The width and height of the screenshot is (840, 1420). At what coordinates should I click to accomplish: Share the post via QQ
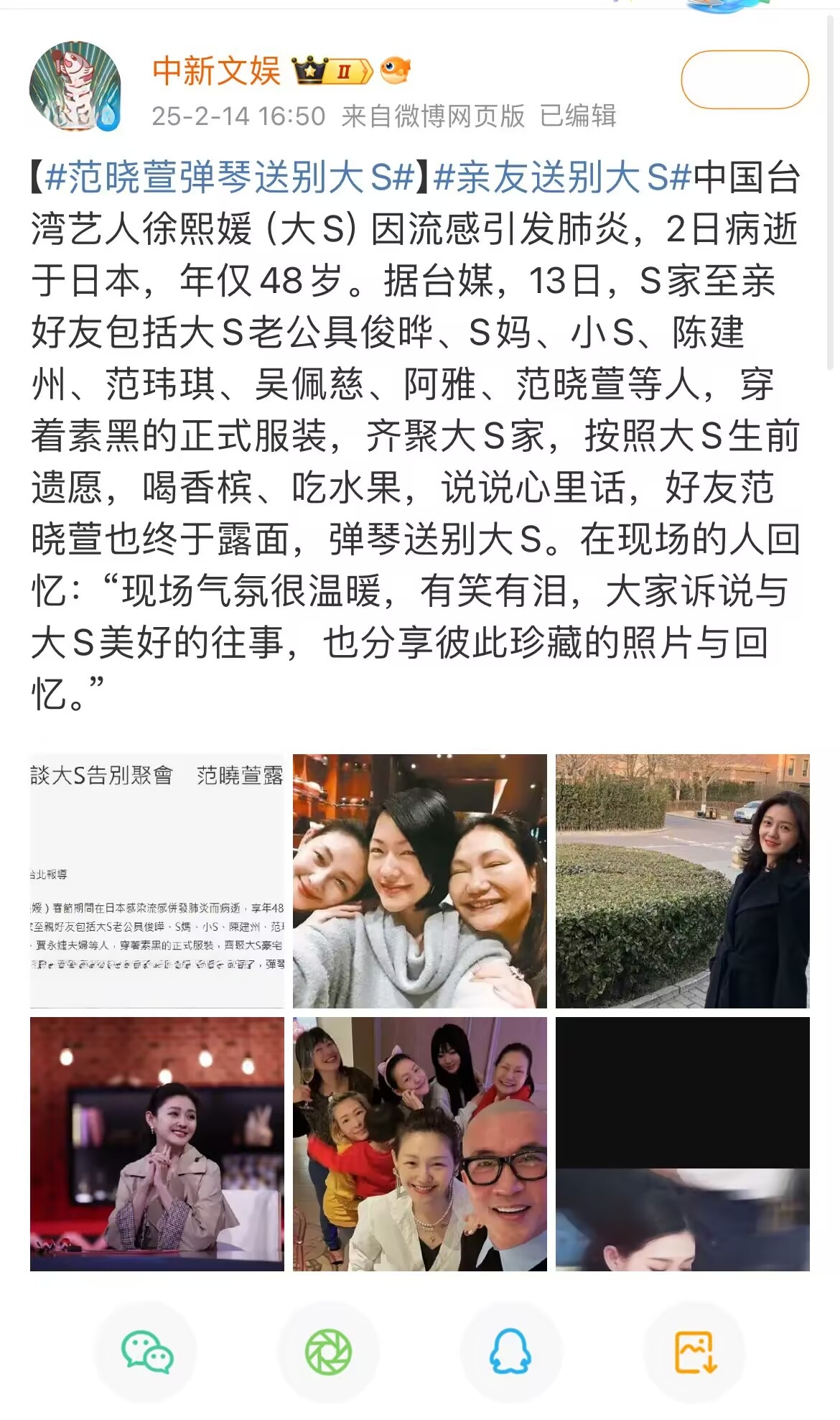tap(510, 1352)
